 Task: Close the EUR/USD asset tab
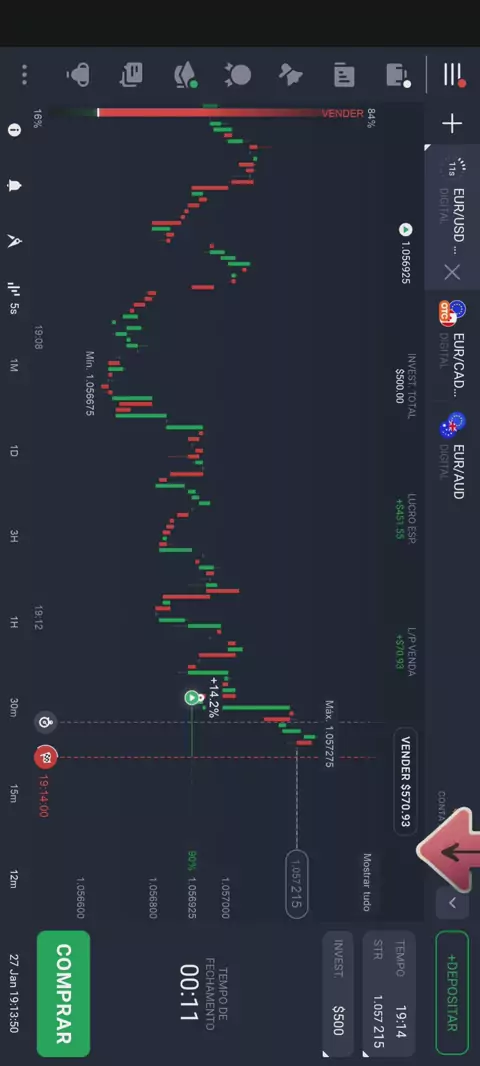[x=452, y=273]
